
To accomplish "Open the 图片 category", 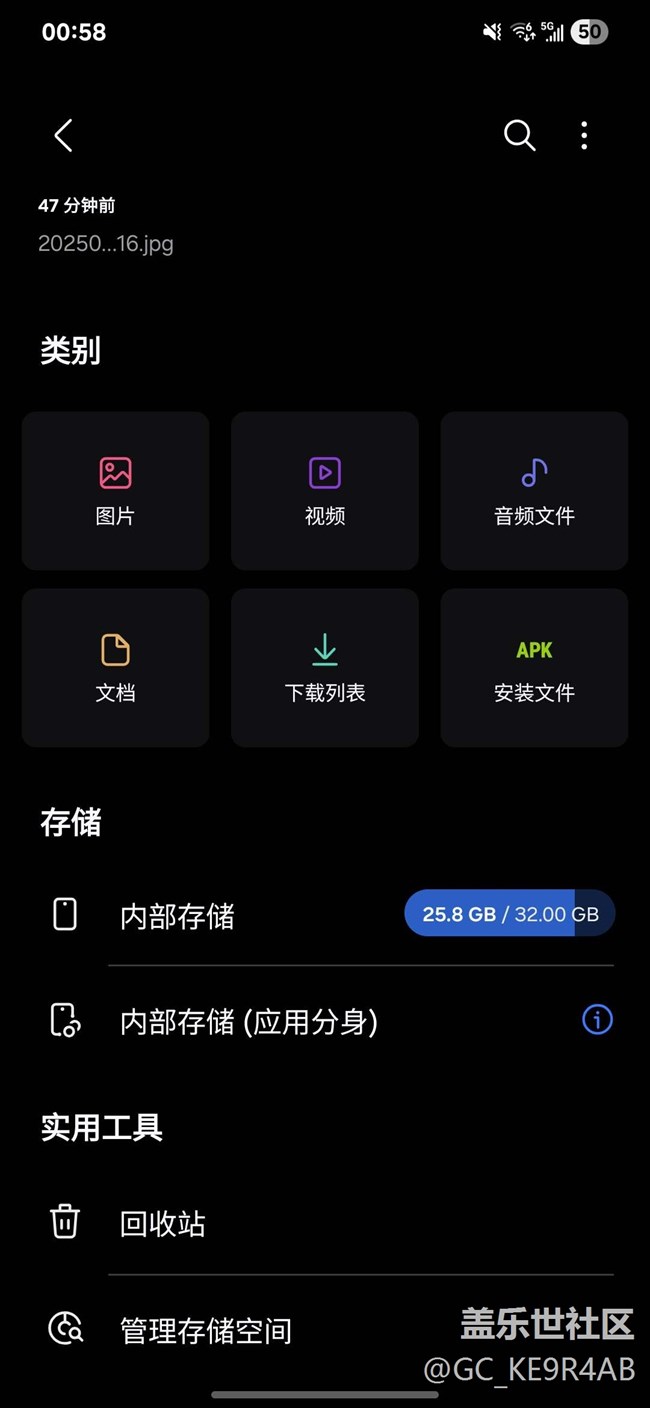I will [x=115, y=491].
